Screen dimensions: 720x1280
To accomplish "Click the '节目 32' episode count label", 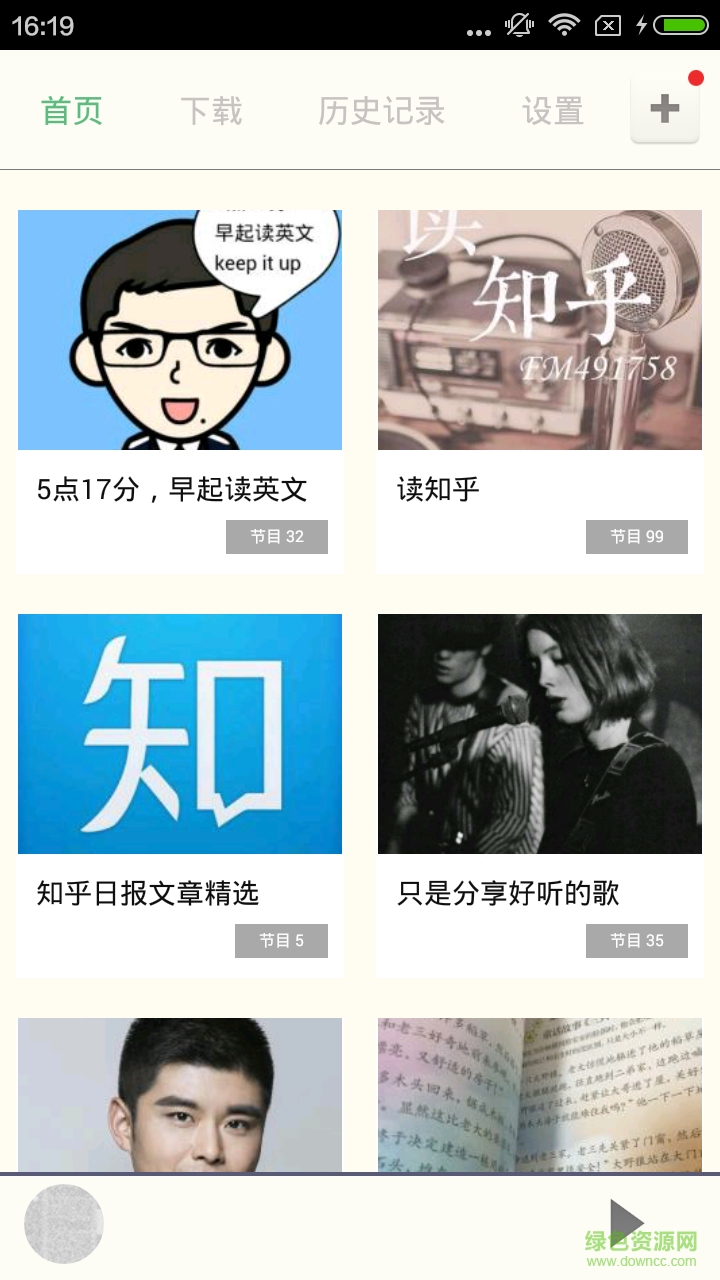I will tap(277, 537).
